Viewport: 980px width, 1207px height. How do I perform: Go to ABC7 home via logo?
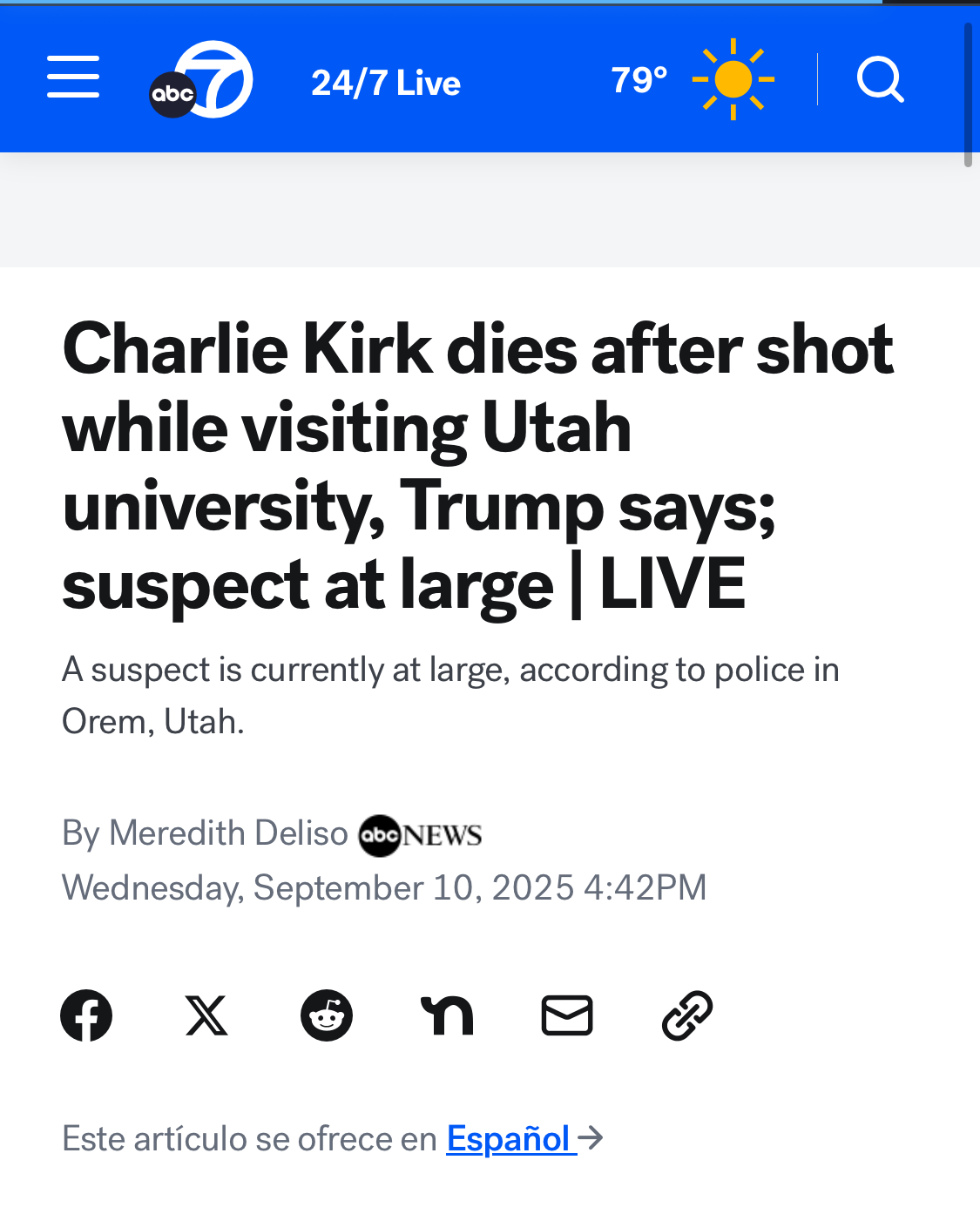201,79
